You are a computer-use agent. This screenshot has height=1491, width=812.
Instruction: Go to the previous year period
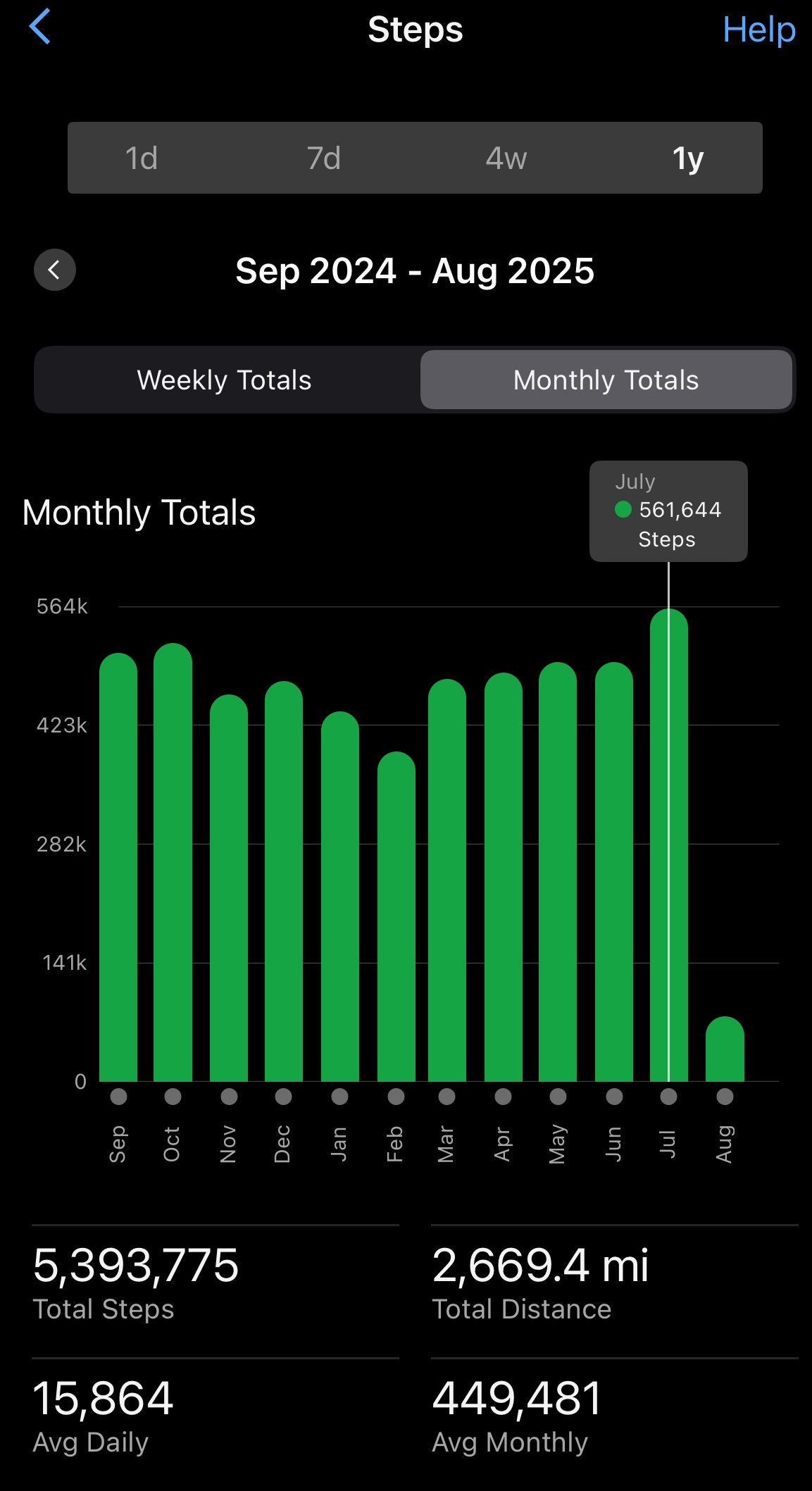click(55, 270)
